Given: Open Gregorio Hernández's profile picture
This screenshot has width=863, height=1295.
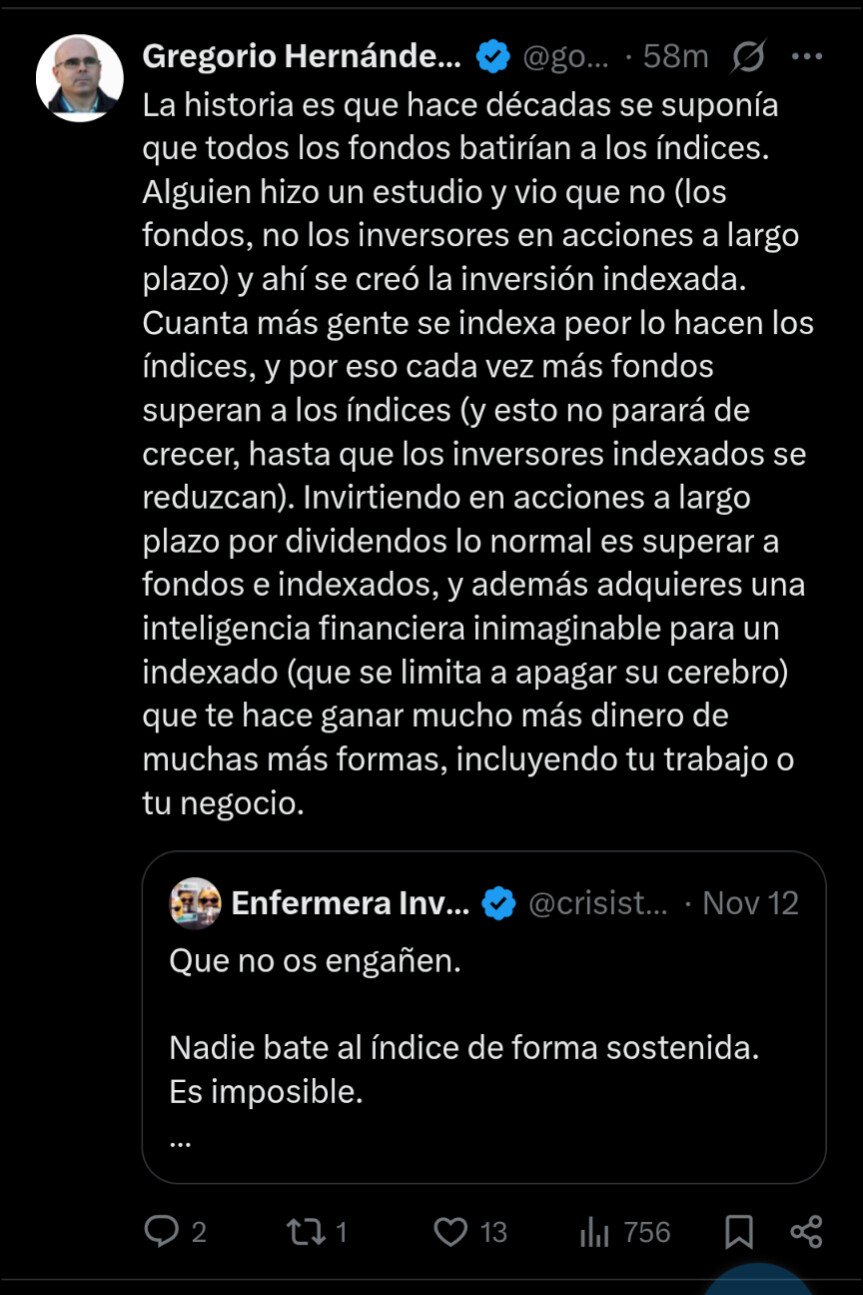Looking at the screenshot, I should tap(80, 78).
